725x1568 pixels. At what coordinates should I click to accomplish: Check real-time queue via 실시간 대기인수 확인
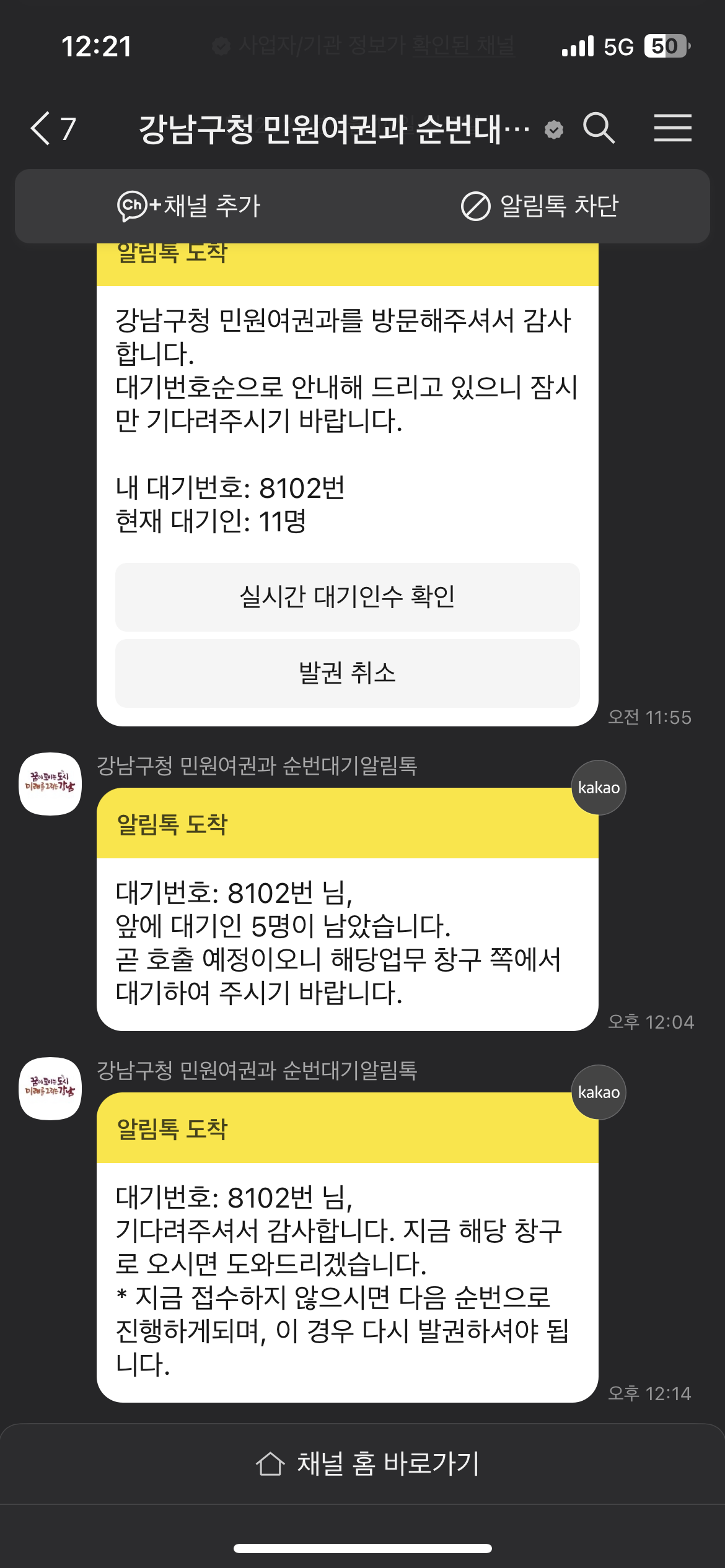click(x=348, y=597)
